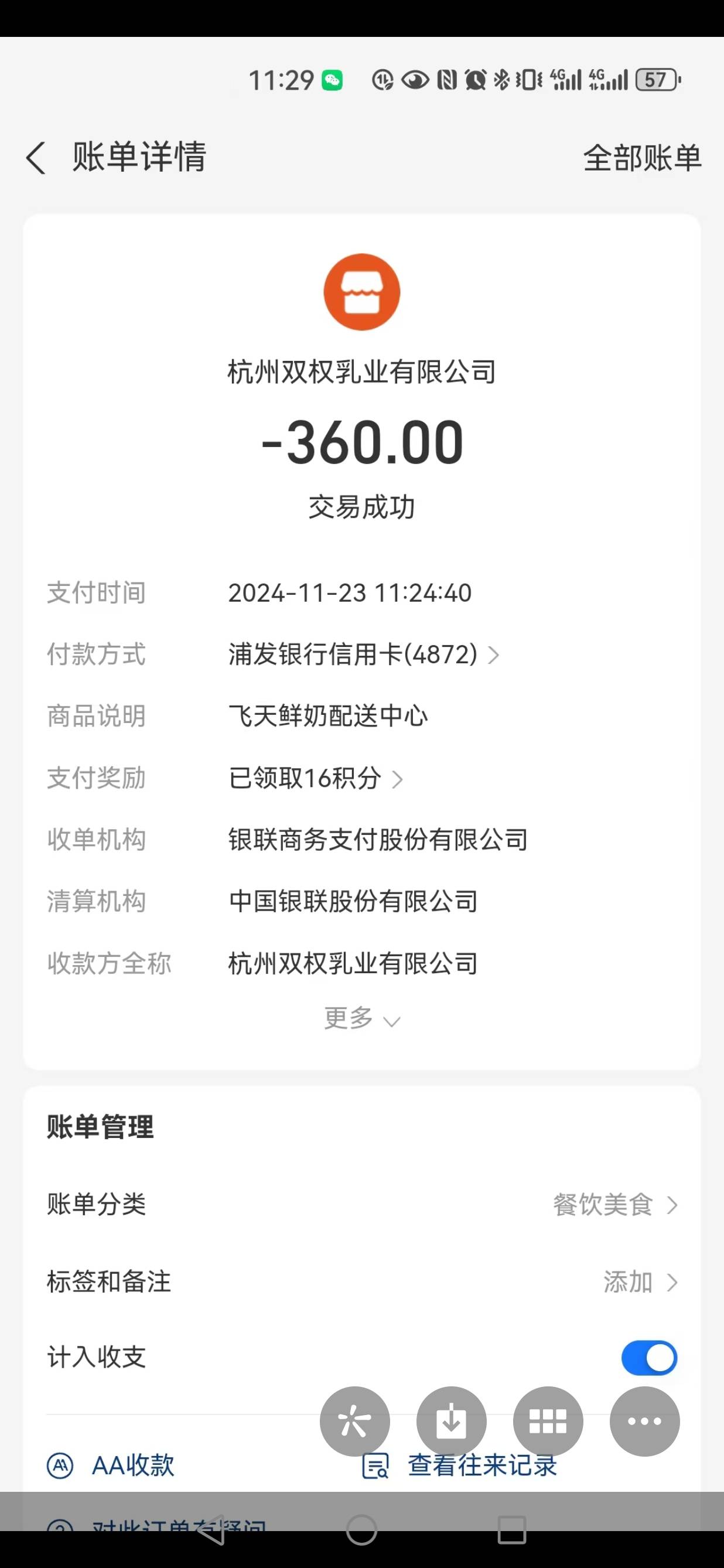Screen dimensions: 724x1568
Task: Start AA收款 for this bill
Action: coord(112,1465)
